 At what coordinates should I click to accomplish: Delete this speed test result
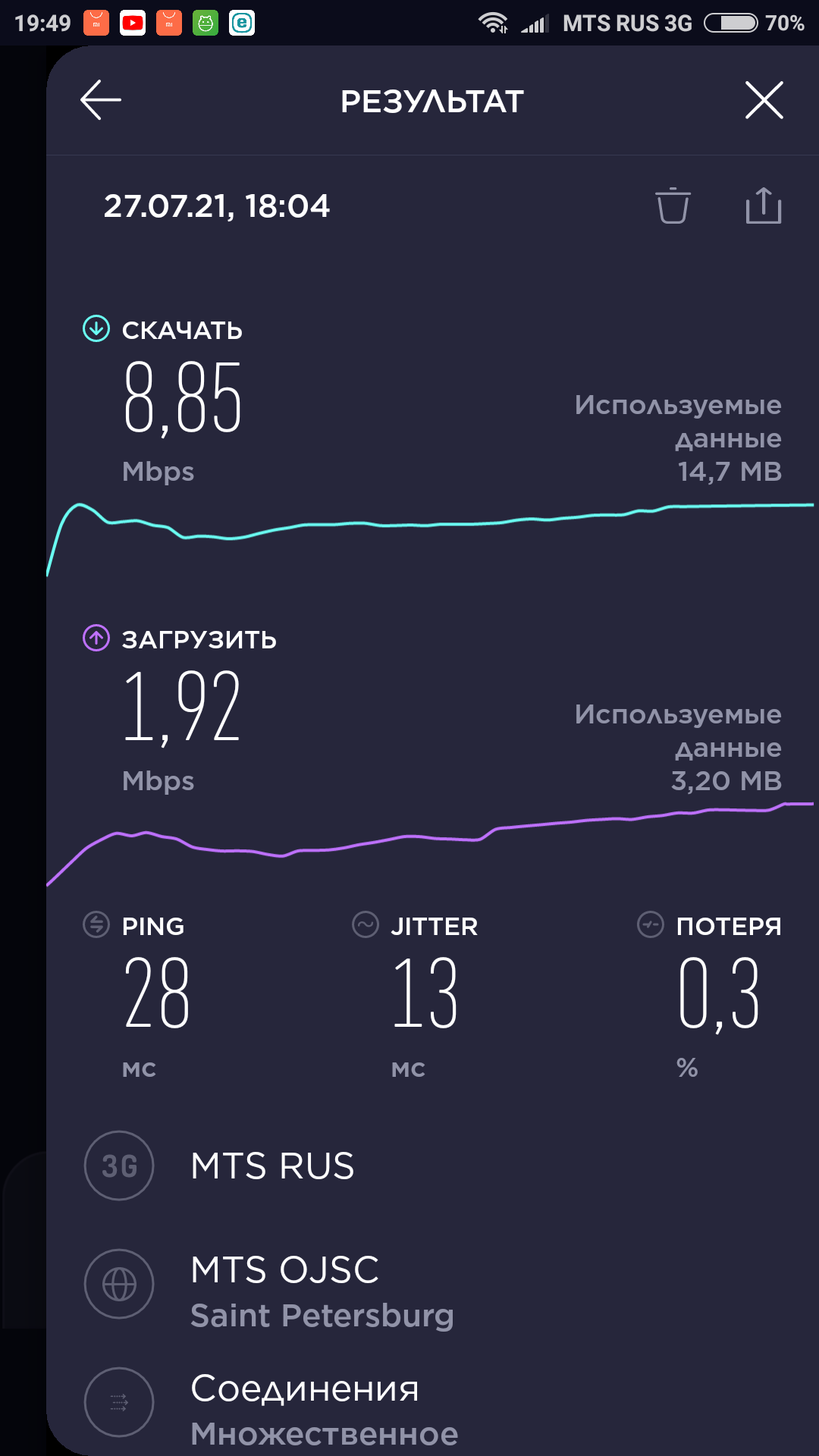pyautogui.click(x=673, y=206)
